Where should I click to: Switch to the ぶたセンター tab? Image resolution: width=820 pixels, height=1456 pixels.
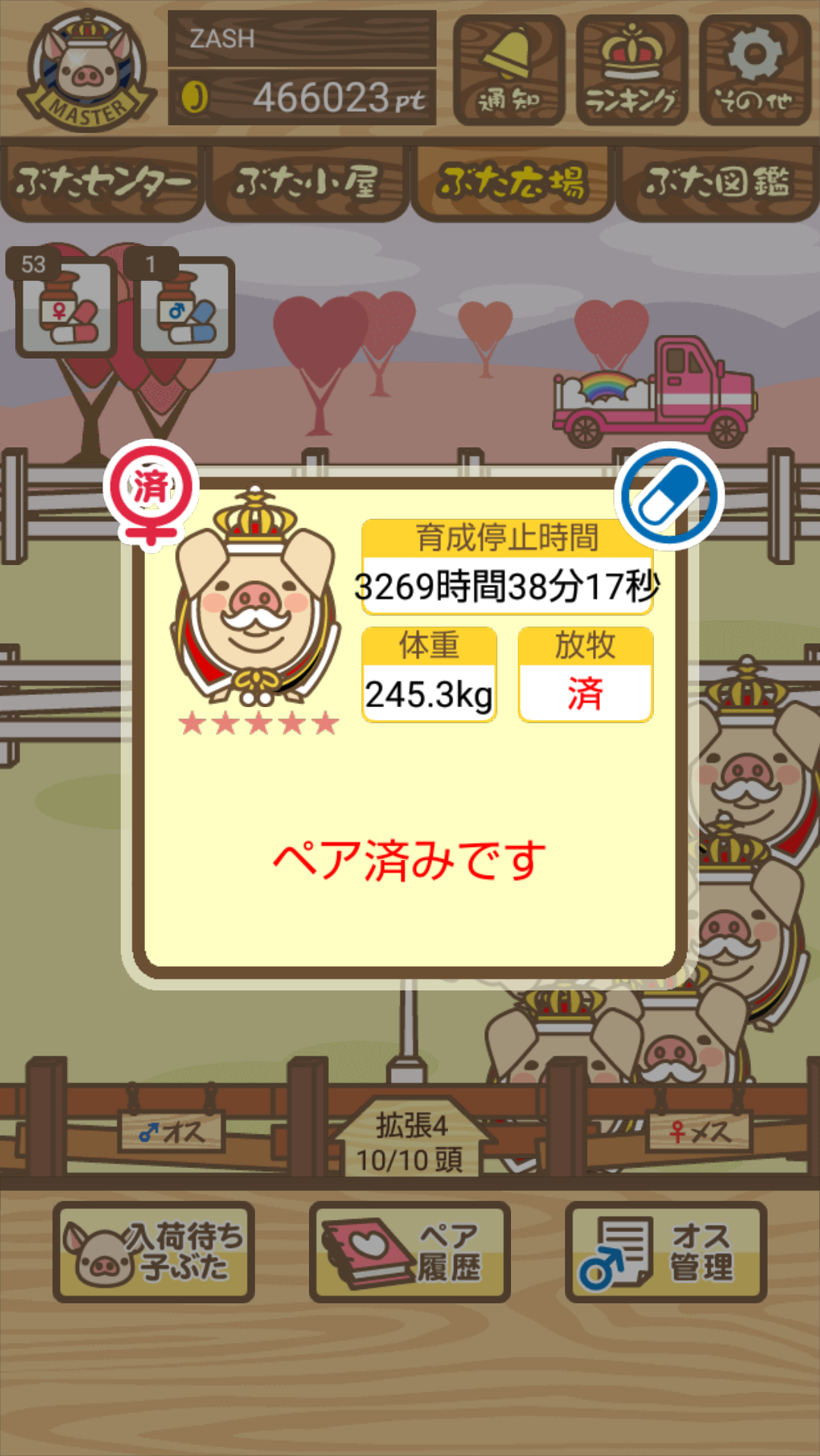tap(102, 183)
